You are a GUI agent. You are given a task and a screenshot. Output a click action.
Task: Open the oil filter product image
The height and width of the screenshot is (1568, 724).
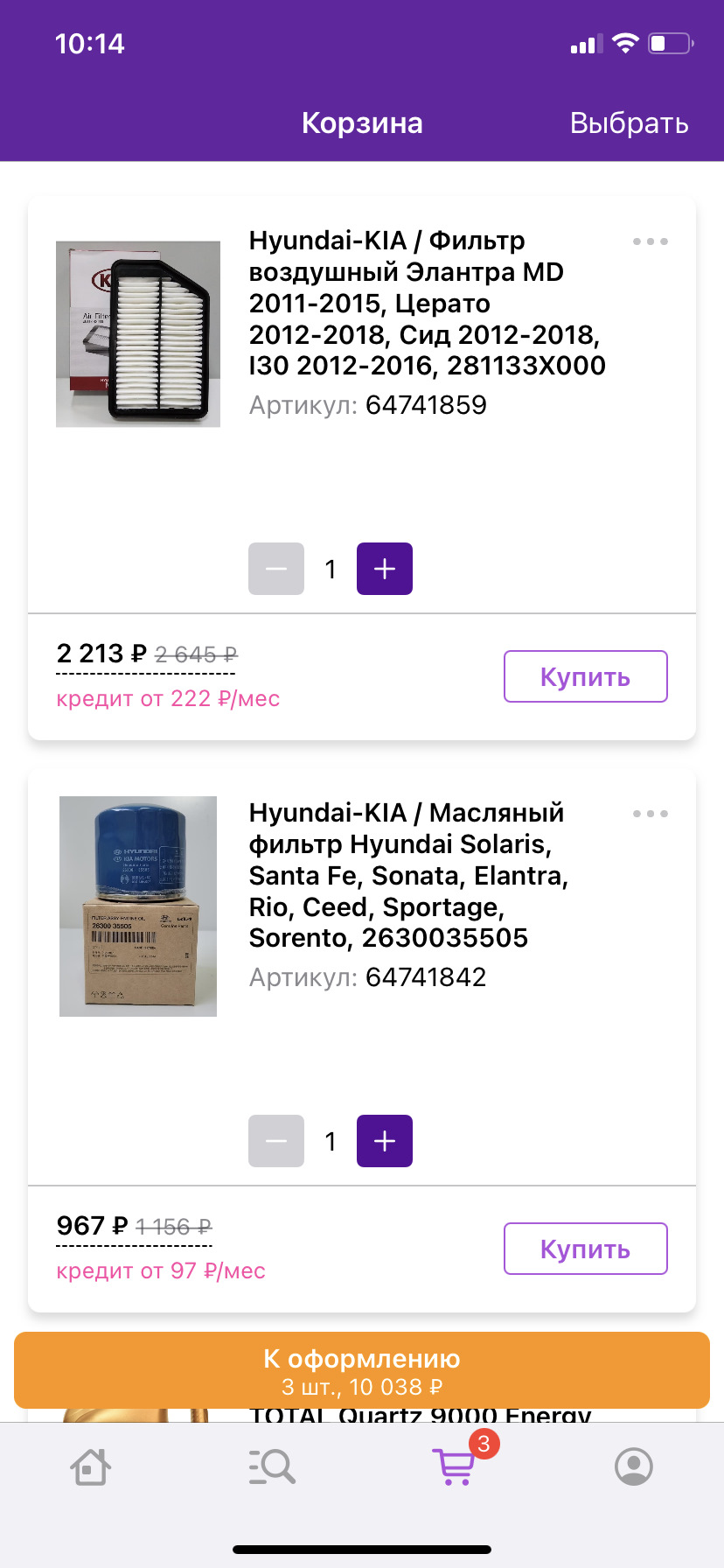138,906
